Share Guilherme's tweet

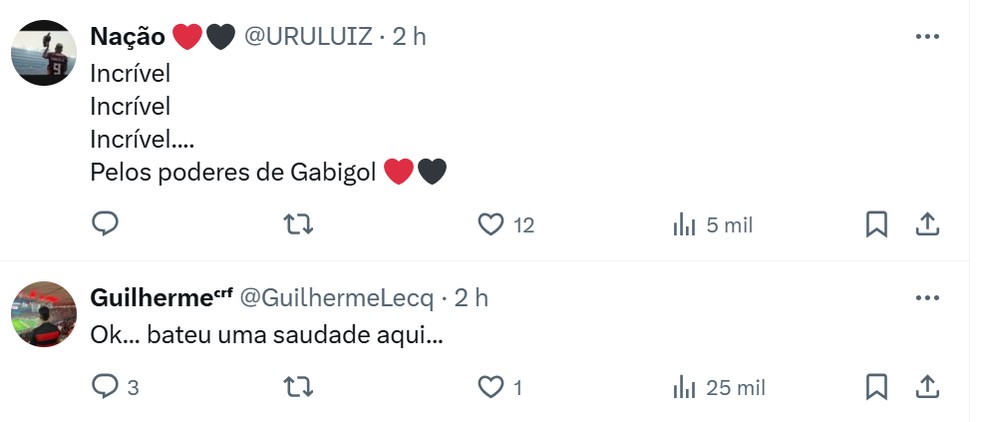927,386
